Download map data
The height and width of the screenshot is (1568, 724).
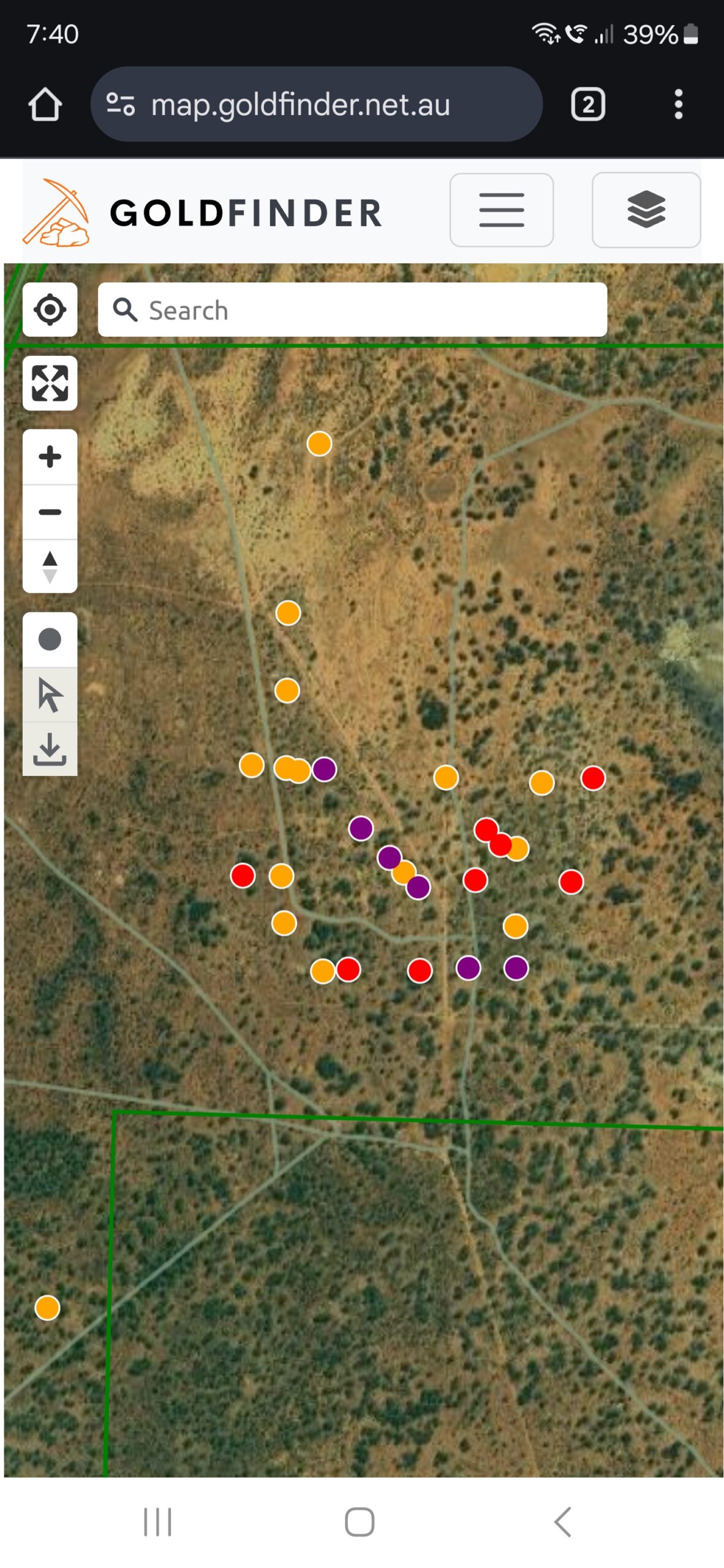click(50, 749)
